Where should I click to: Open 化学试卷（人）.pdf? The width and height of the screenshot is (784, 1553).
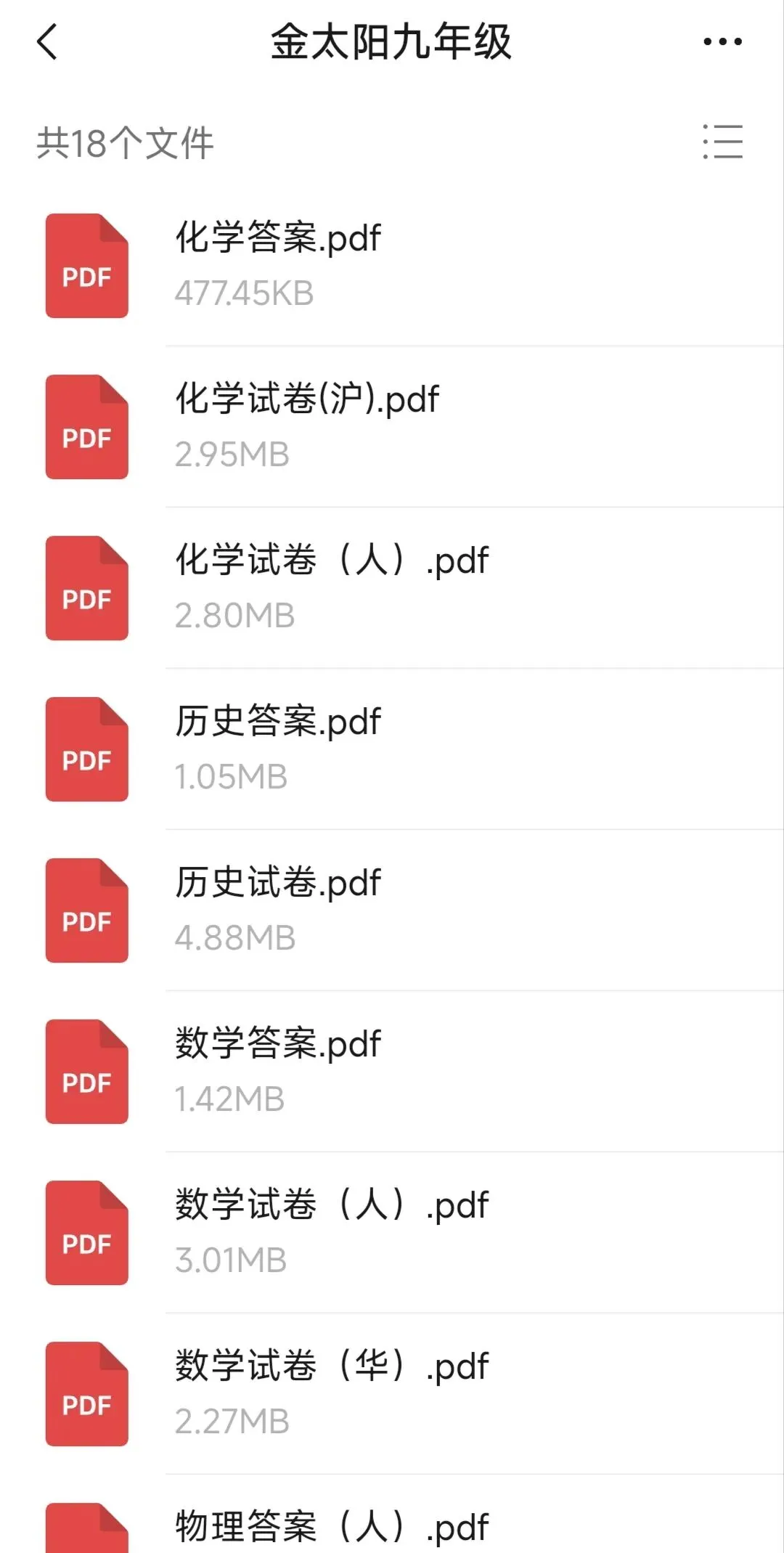click(392, 588)
